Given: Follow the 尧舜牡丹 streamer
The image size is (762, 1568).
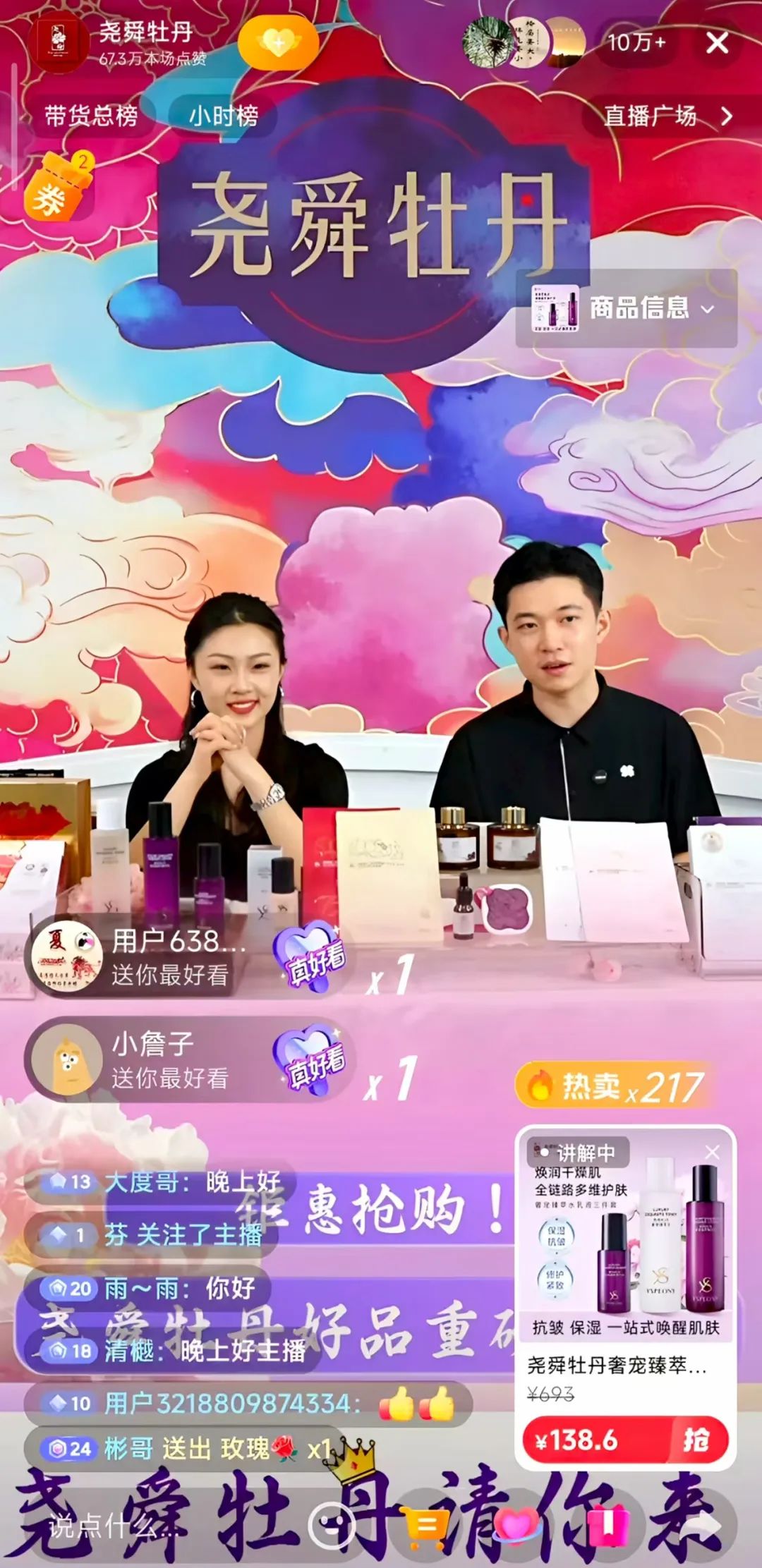Looking at the screenshot, I should pos(277,44).
